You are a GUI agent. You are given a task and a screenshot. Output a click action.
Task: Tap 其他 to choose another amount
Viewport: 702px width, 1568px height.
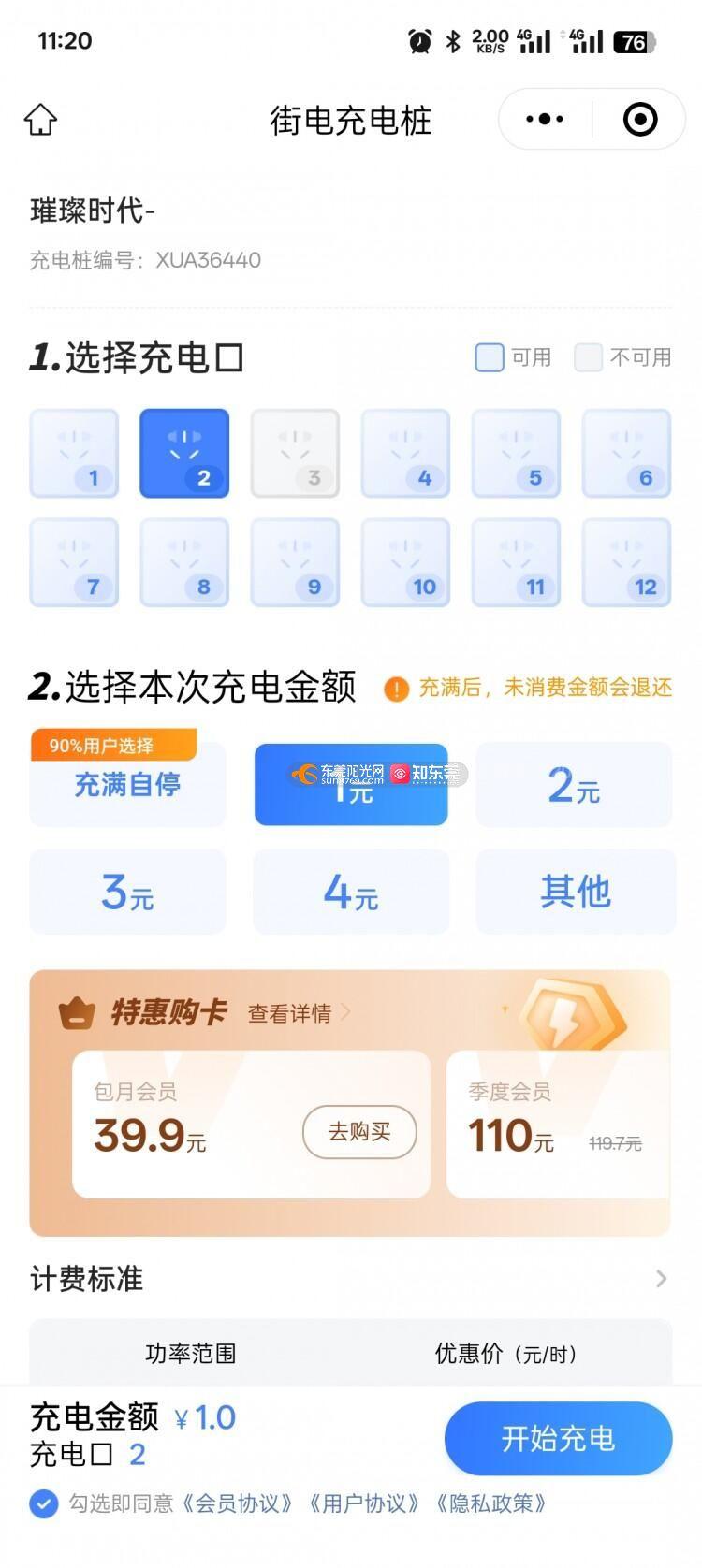point(575,892)
